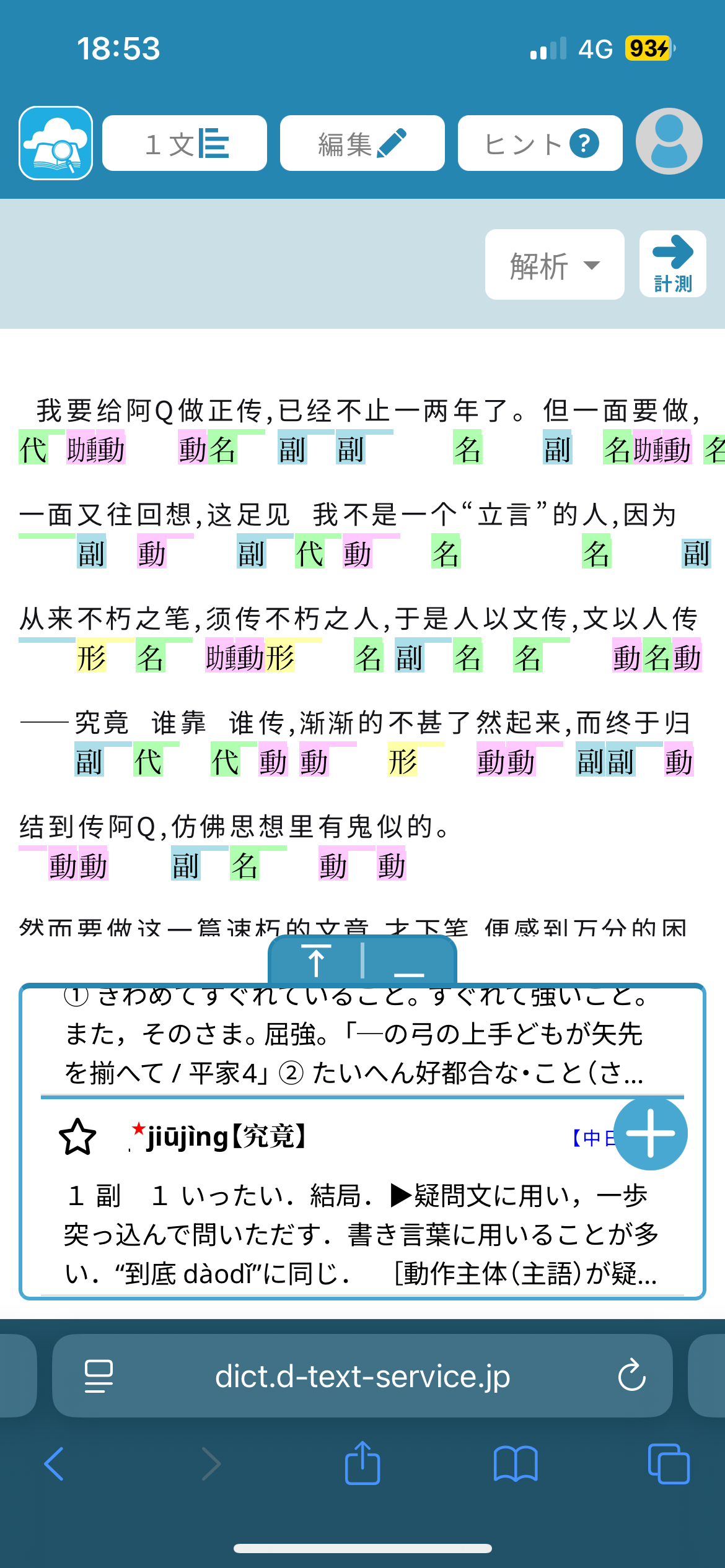Open the 編集 edit button
The height and width of the screenshot is (1568, 725).
coord(362,143)
